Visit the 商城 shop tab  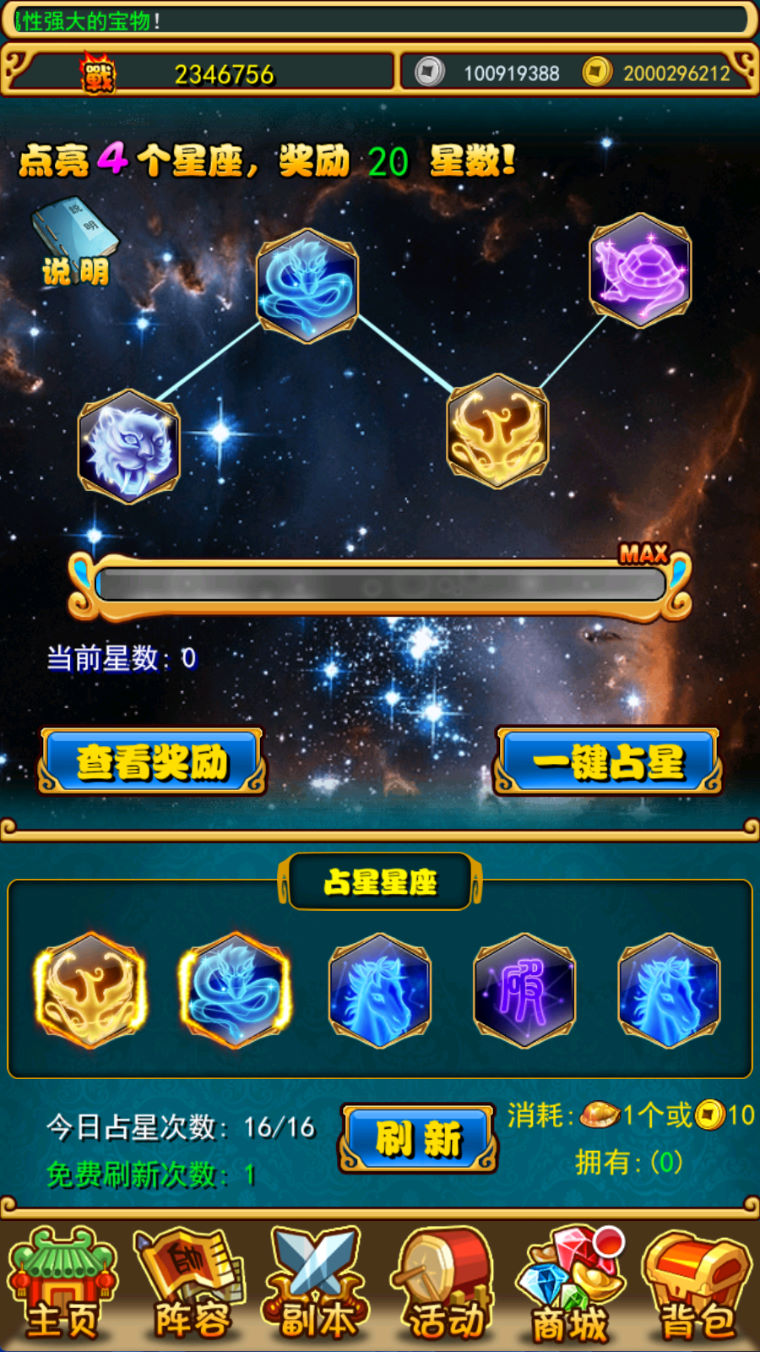tap(570, 1283)
